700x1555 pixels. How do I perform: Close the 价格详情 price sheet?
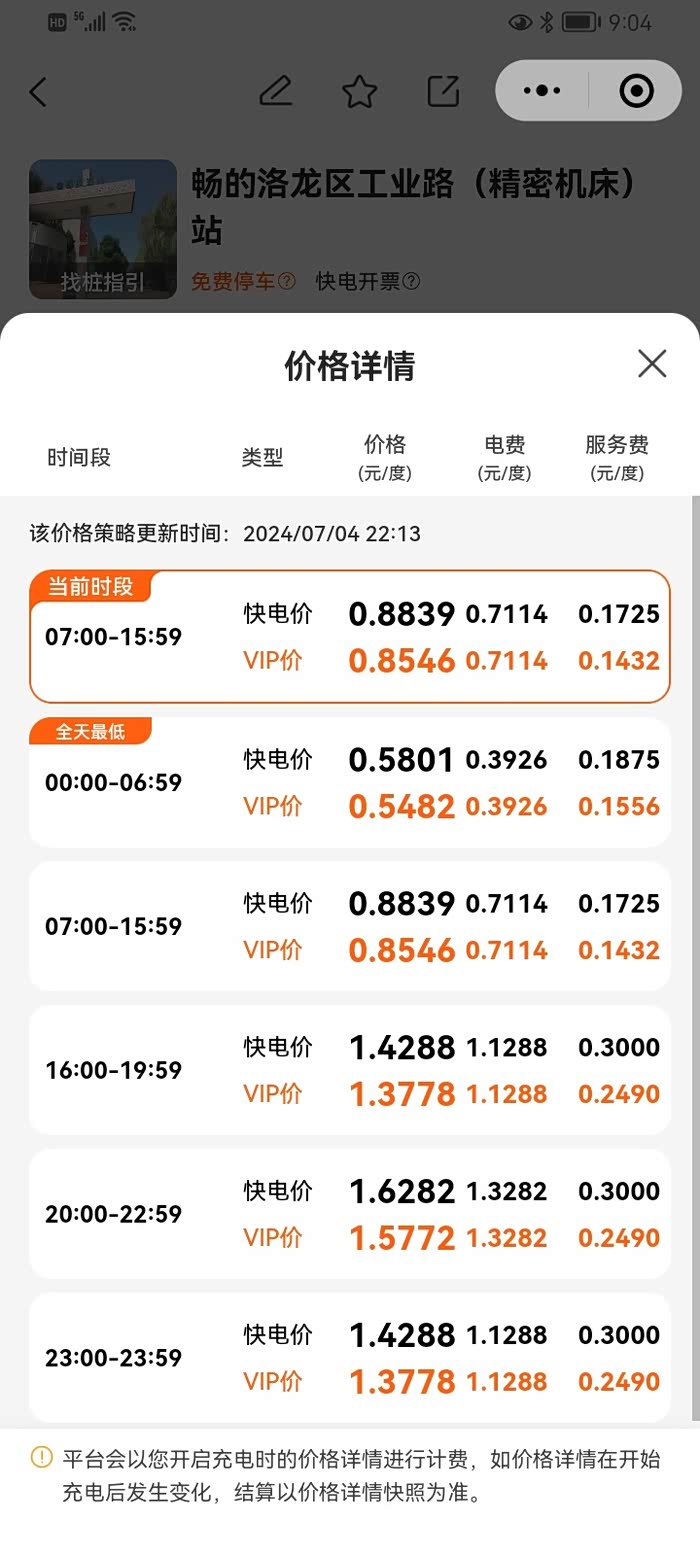pyautogui.click(x=652, y=364)
